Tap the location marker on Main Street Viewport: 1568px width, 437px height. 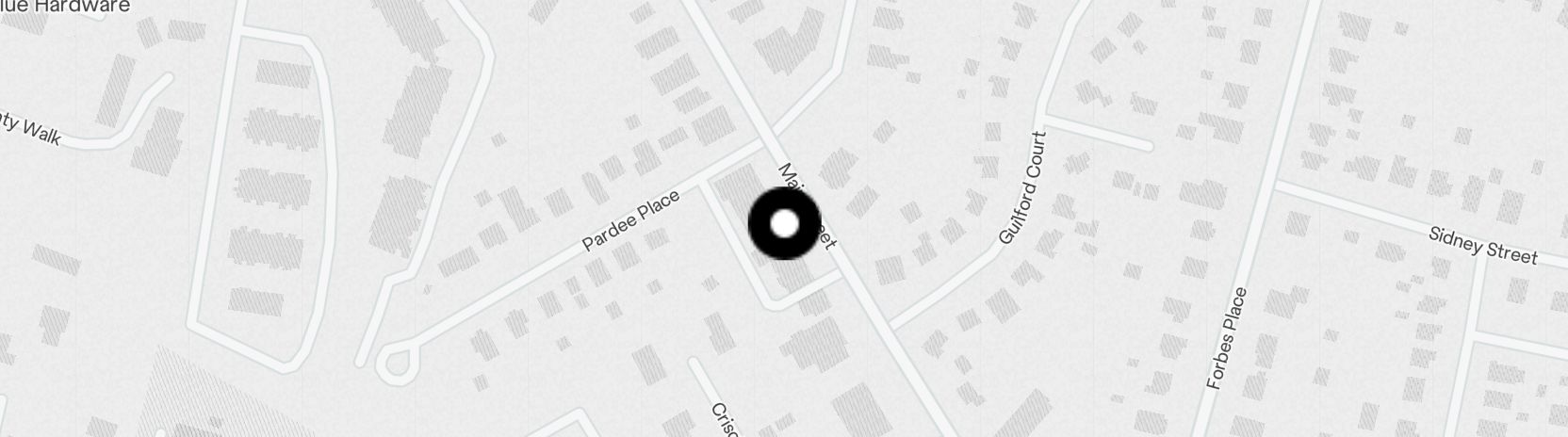click(x=784, y=224)
